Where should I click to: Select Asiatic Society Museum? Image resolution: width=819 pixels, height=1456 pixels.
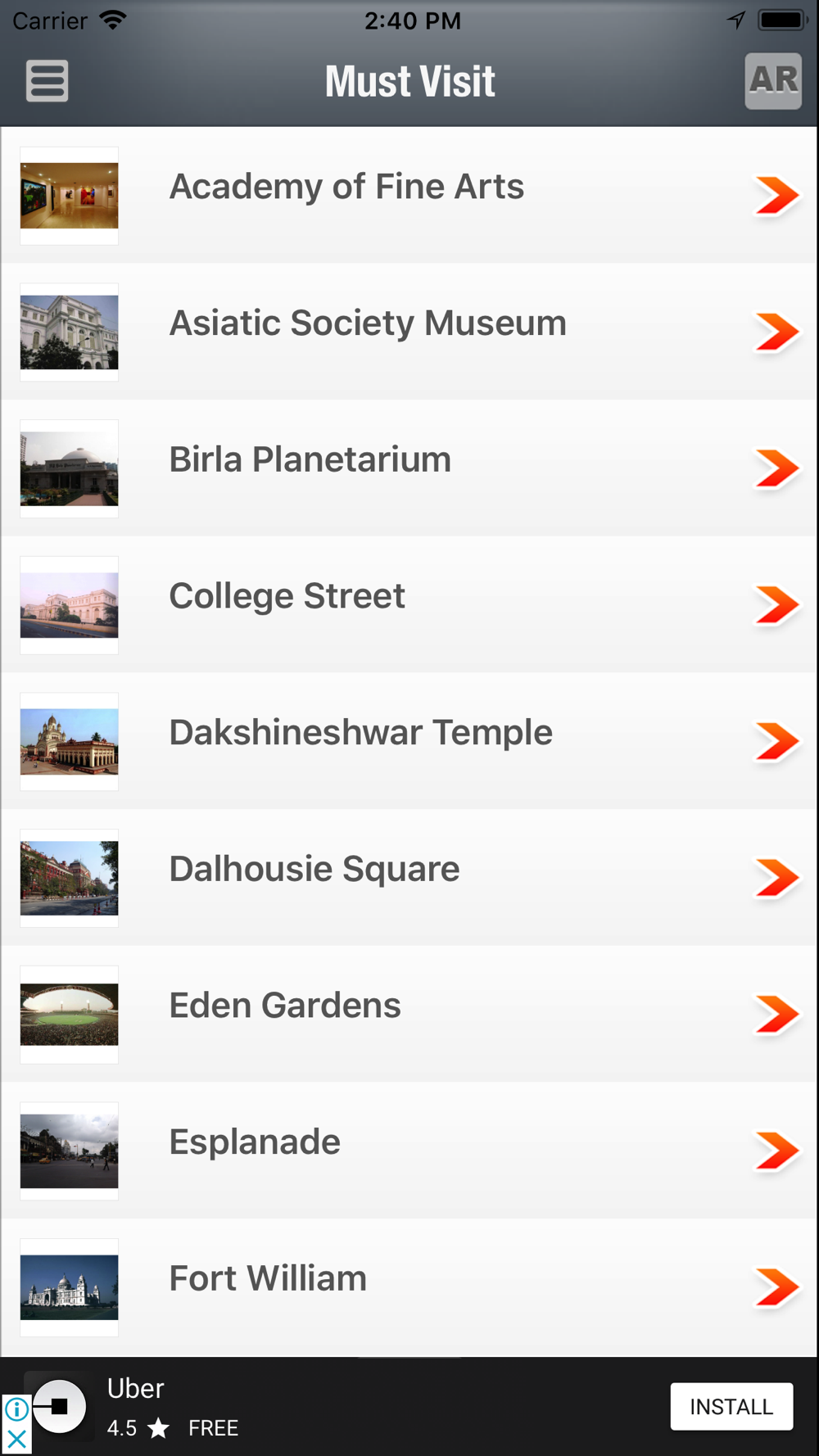[x=409, y=332]
